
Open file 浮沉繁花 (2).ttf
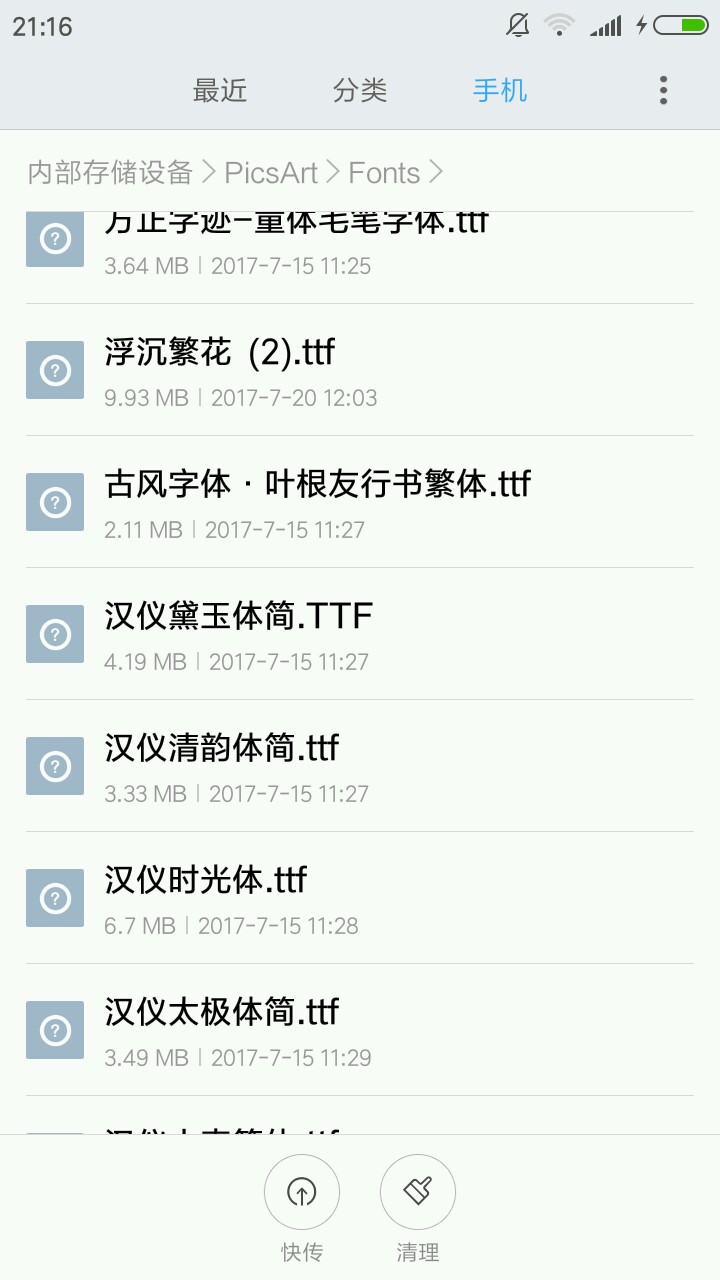tap(360, 370)
